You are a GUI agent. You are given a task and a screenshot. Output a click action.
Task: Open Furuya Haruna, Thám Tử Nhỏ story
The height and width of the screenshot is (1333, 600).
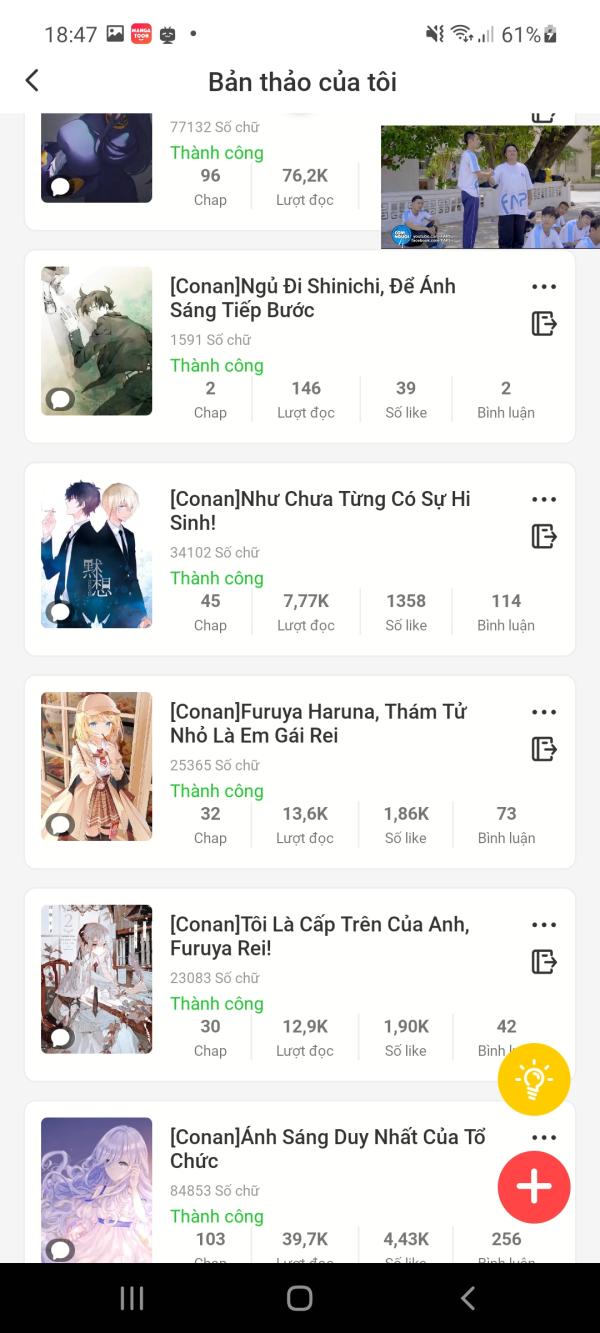[318, 723]
